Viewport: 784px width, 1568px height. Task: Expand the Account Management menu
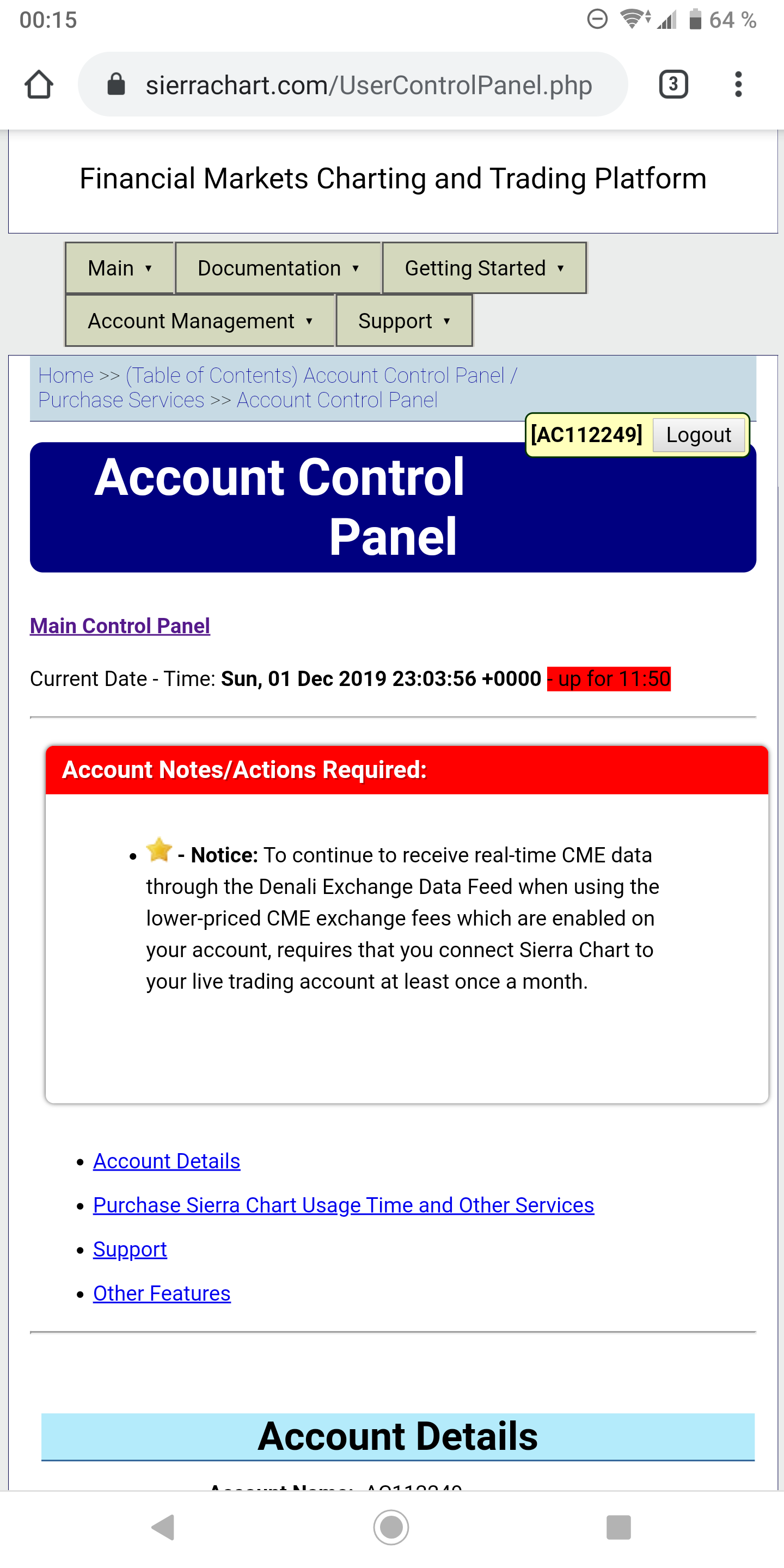coord(200,321)
